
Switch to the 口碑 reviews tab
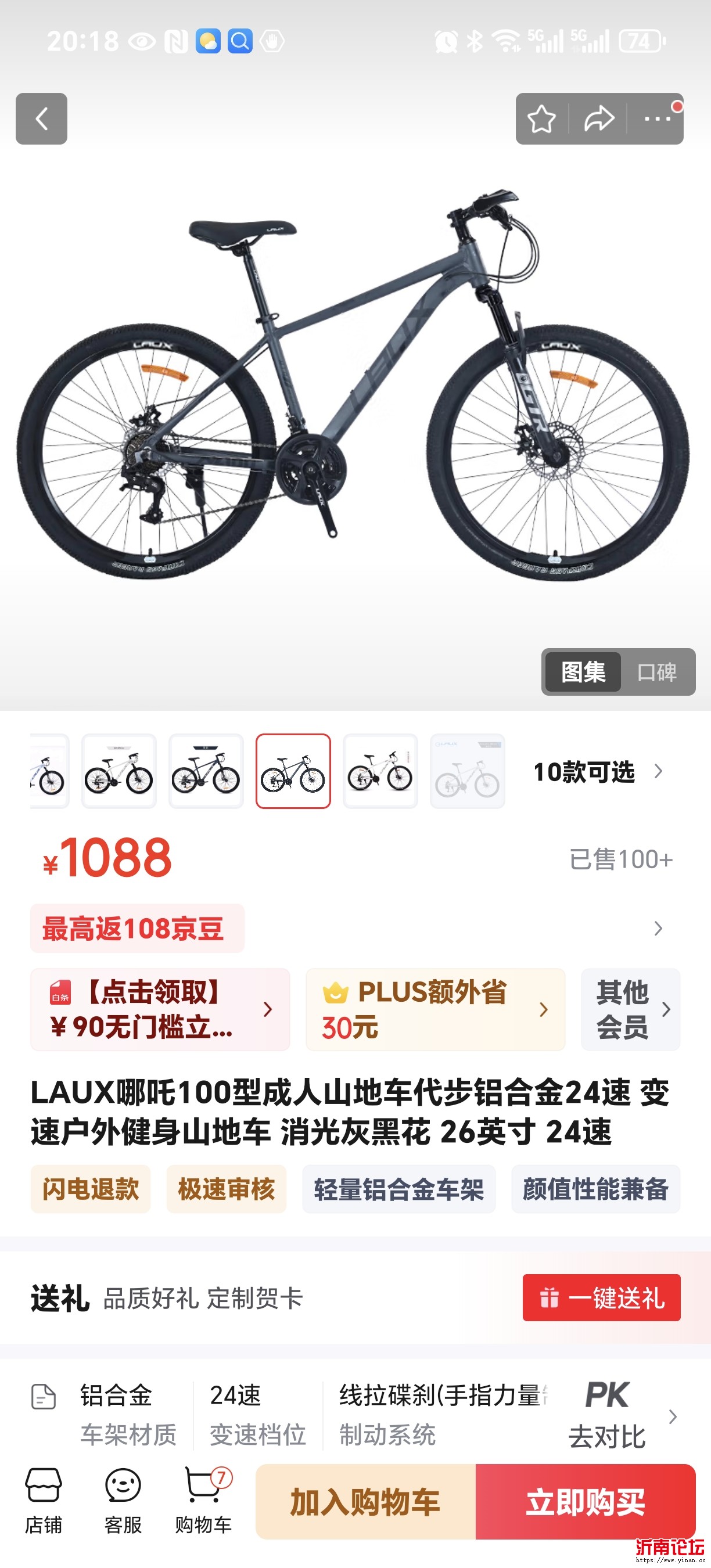(656, 672)
